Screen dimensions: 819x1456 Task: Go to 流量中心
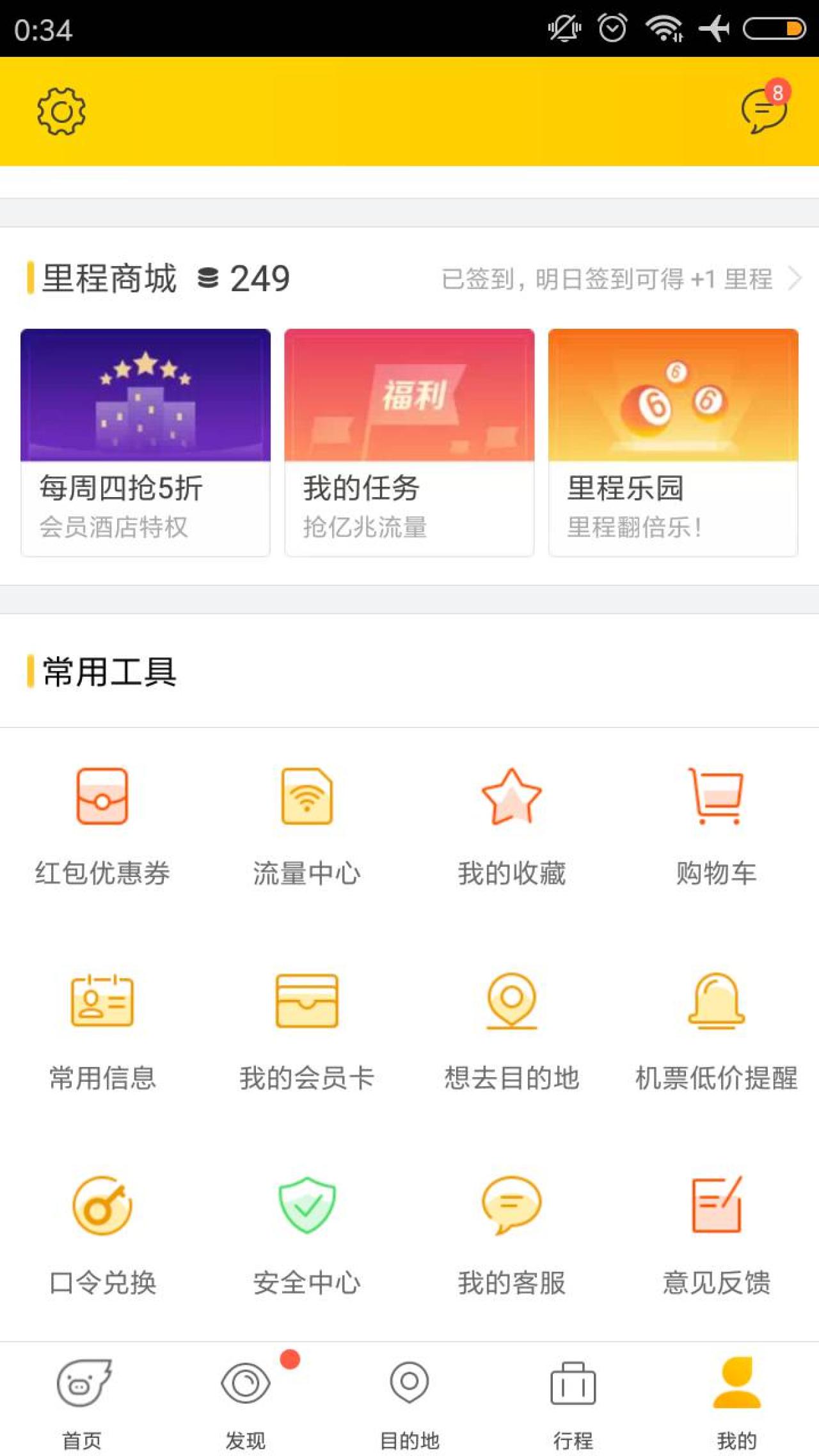[x=307, y=825]
